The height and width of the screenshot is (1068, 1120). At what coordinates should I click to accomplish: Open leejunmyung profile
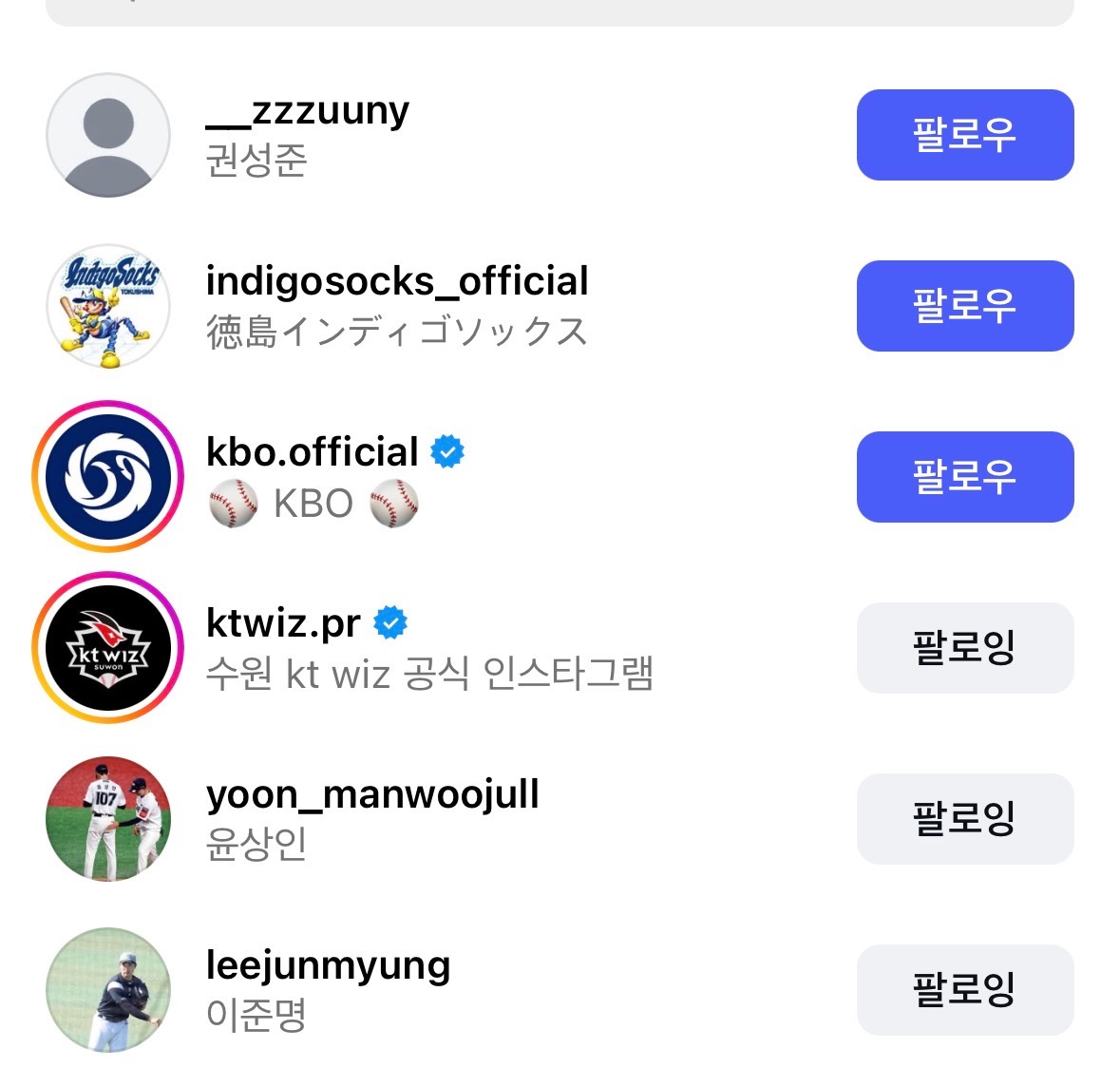click(328, 966)
